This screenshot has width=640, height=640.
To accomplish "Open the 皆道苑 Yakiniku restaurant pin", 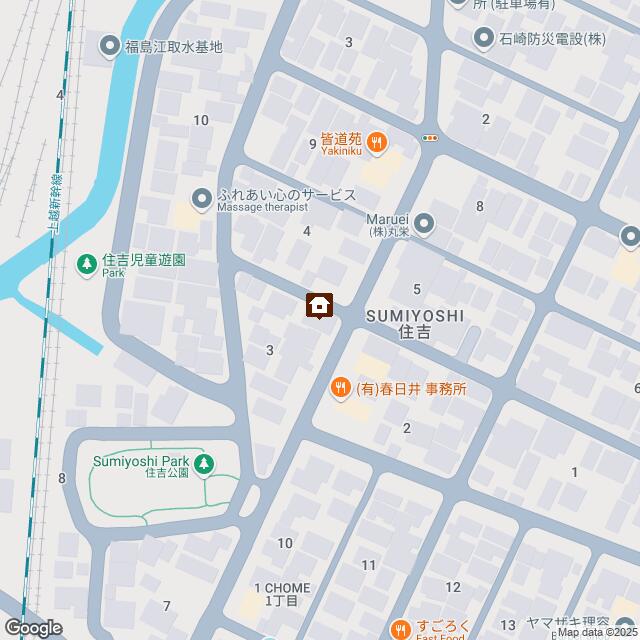I will pyautogui.click(x=377, y=142).
